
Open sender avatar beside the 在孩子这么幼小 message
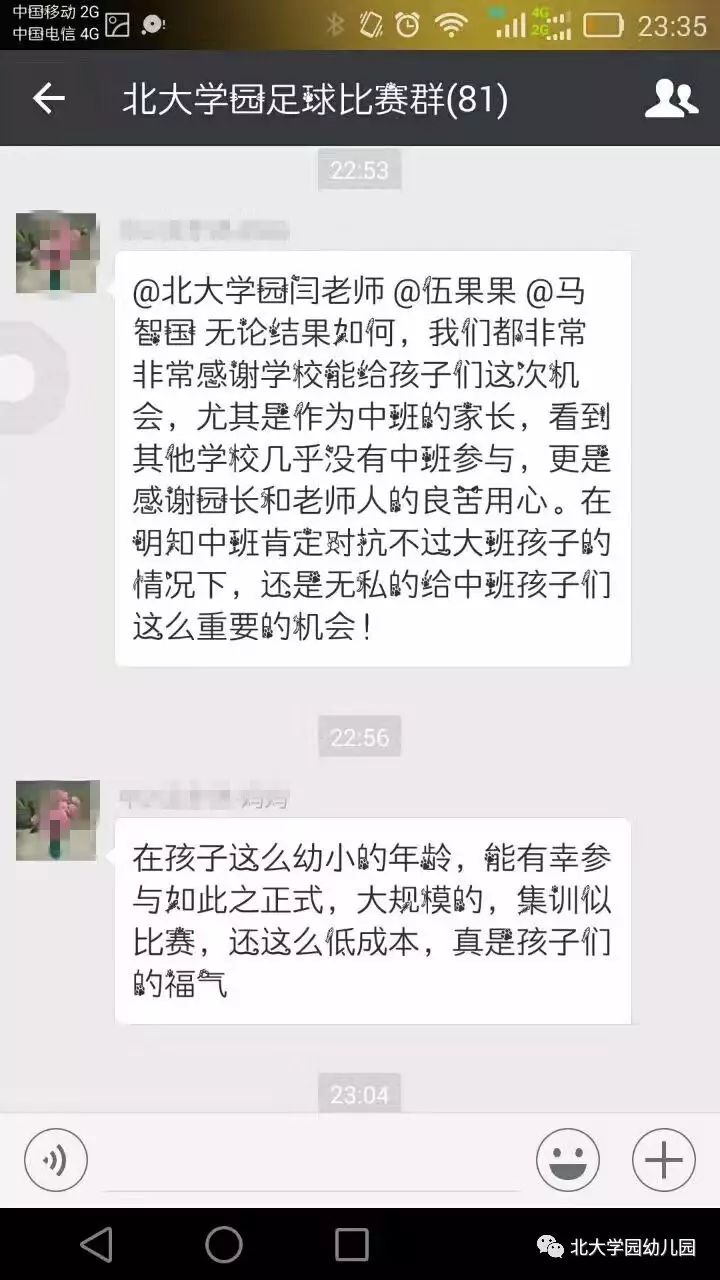coord(56,820)
